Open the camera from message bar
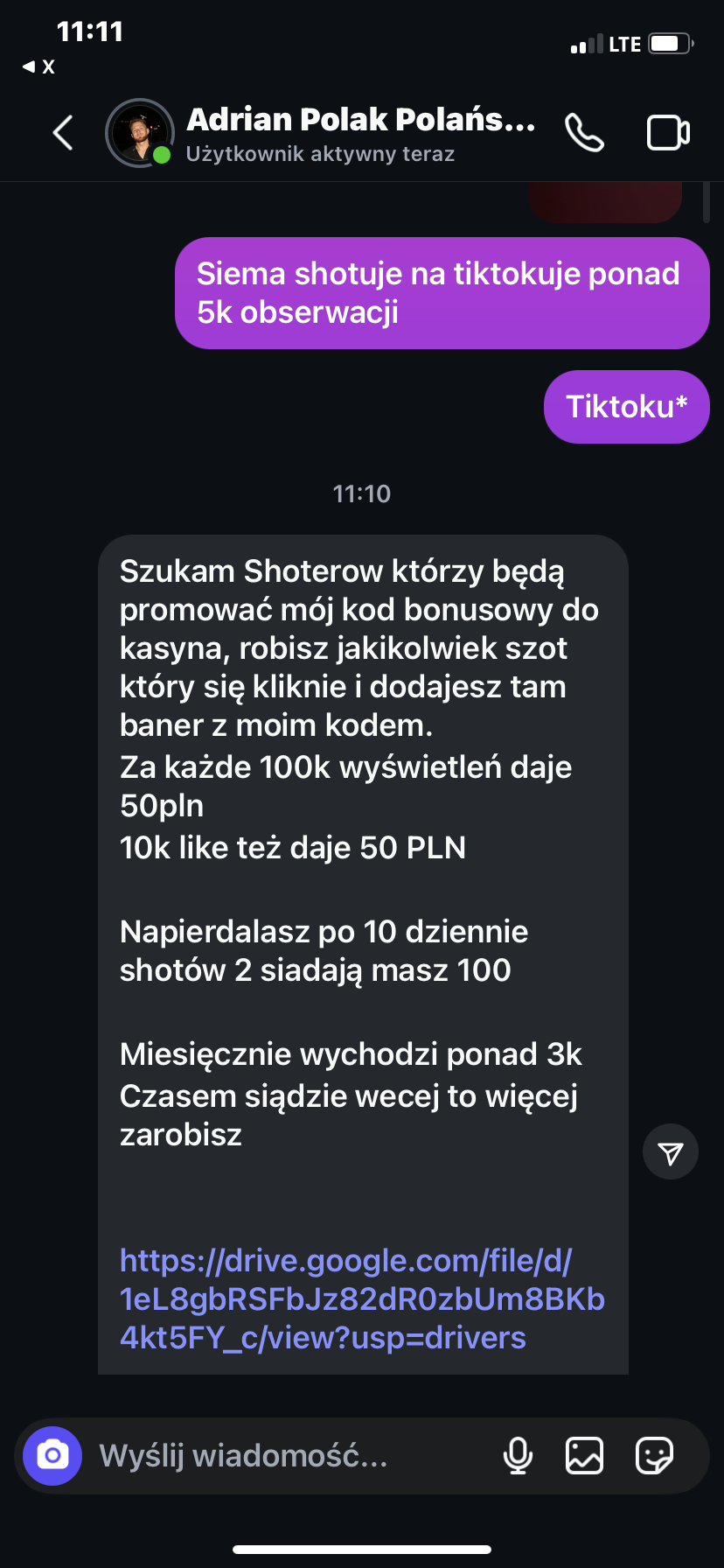The image size is (724, 1568). click(52, 1456)
